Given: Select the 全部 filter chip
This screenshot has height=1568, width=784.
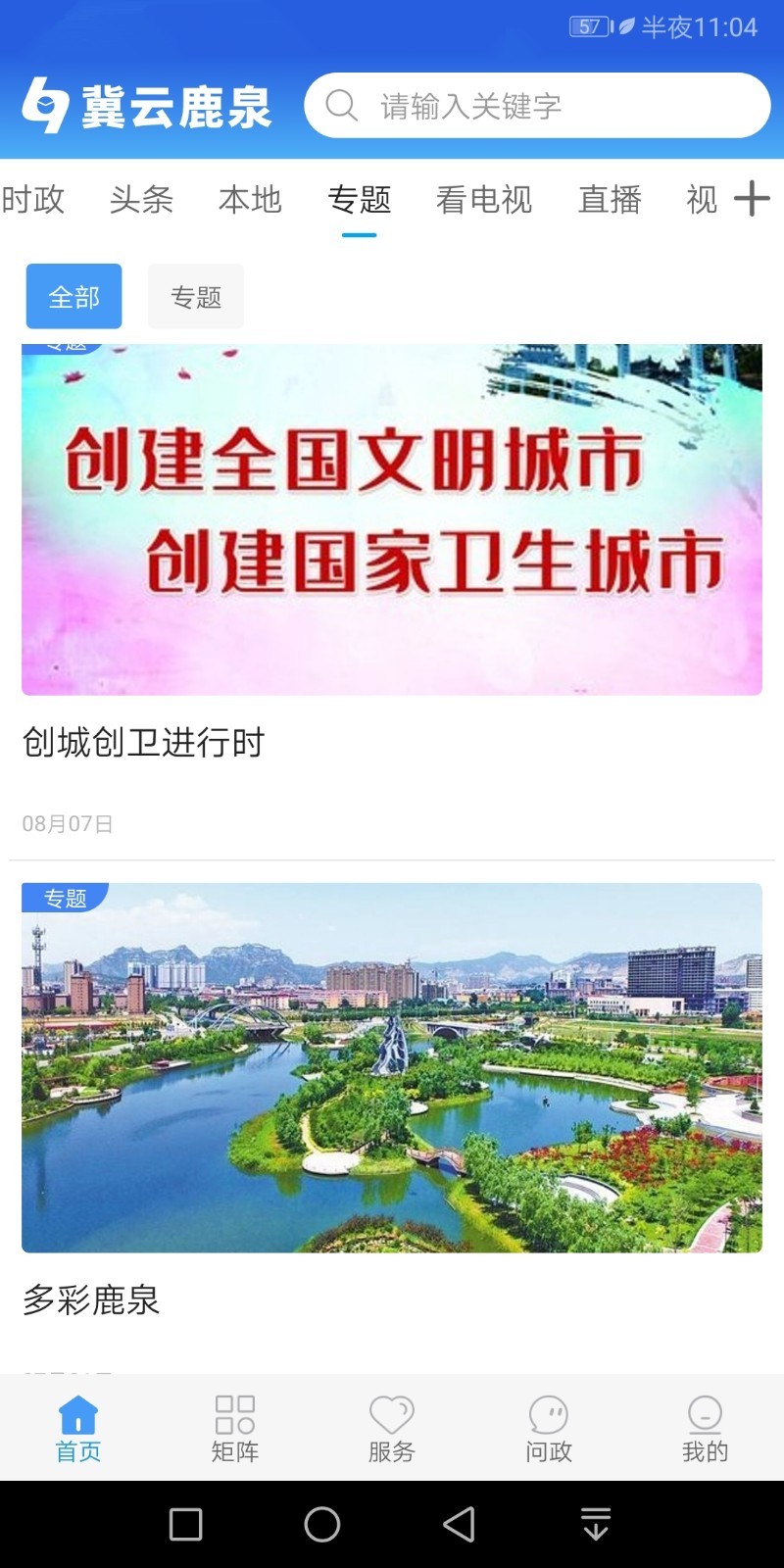Looking at the screenshot, I should click(74, 296).
